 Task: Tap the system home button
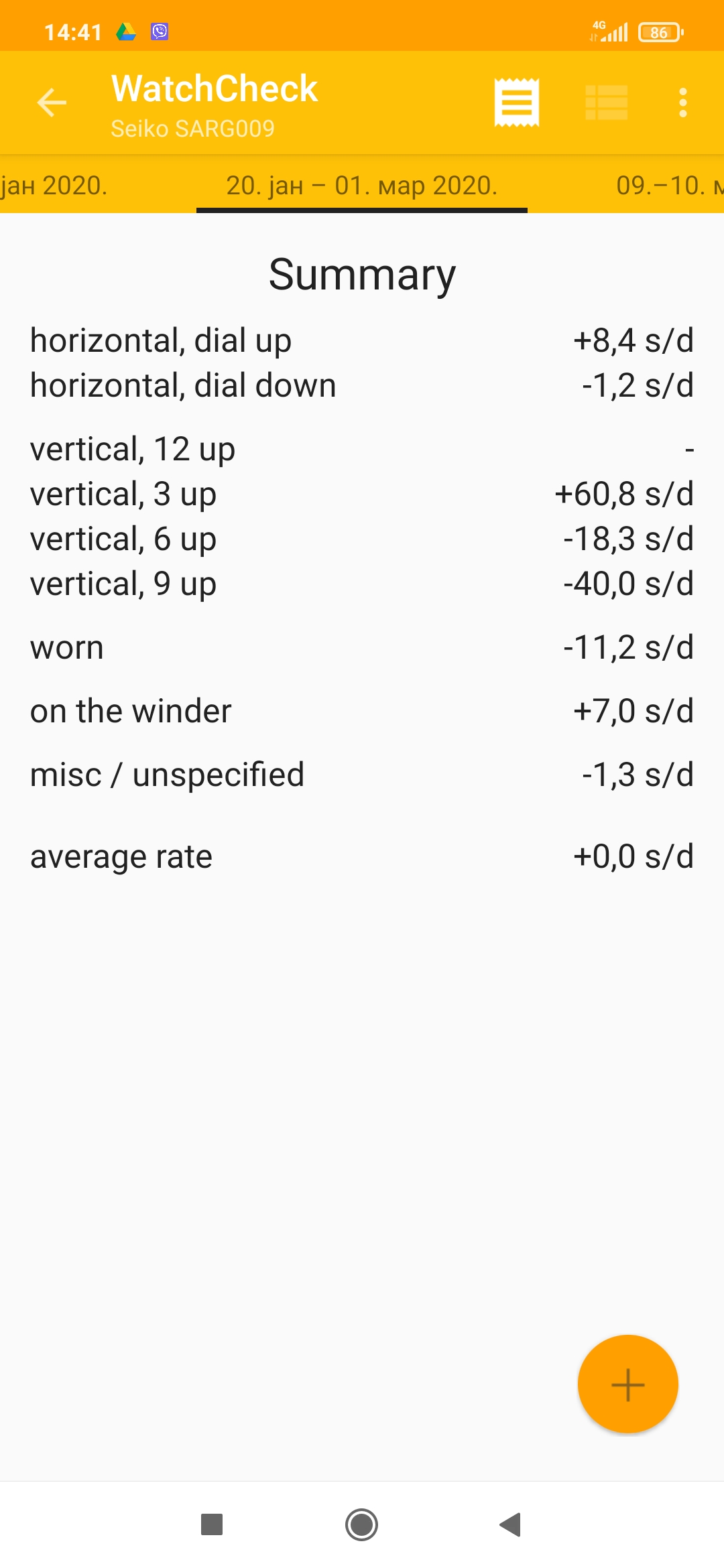[361, 1525]
